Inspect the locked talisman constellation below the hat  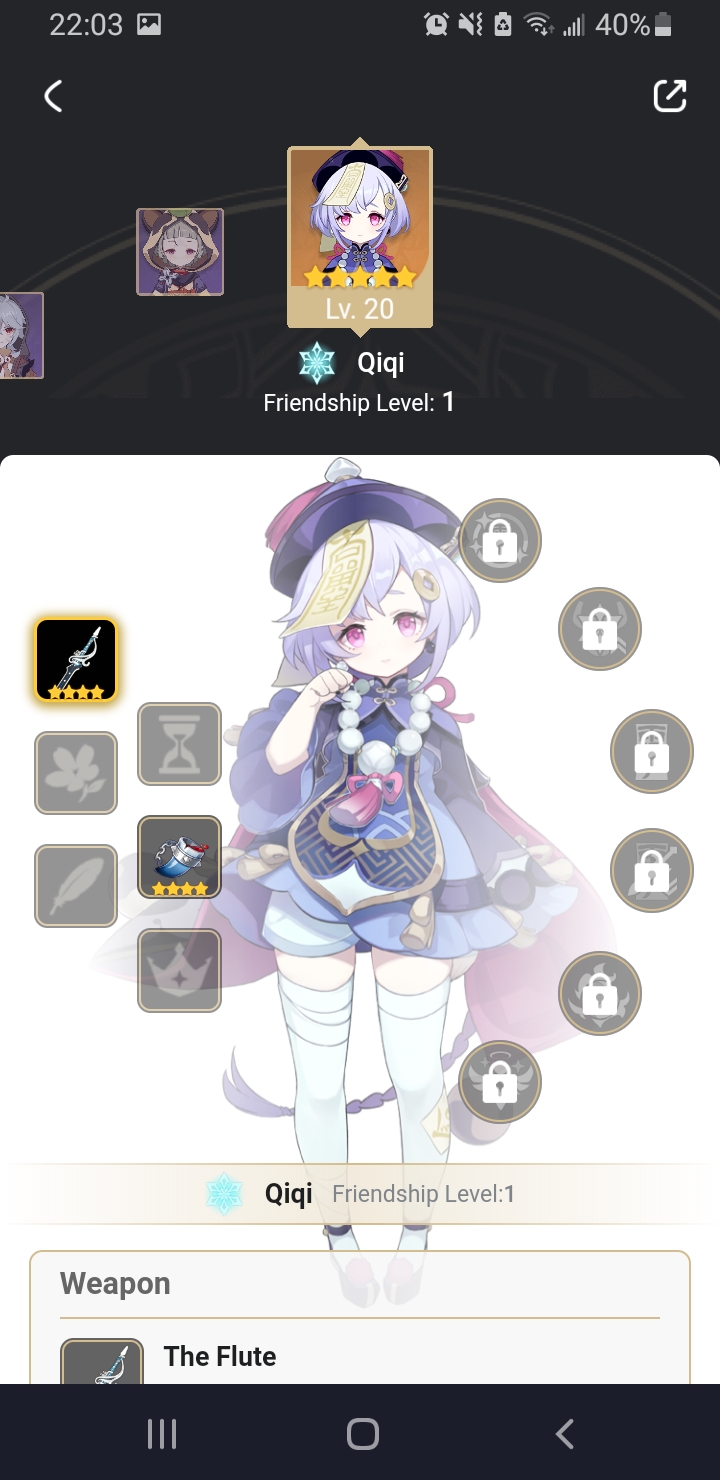tap(599, 629)
